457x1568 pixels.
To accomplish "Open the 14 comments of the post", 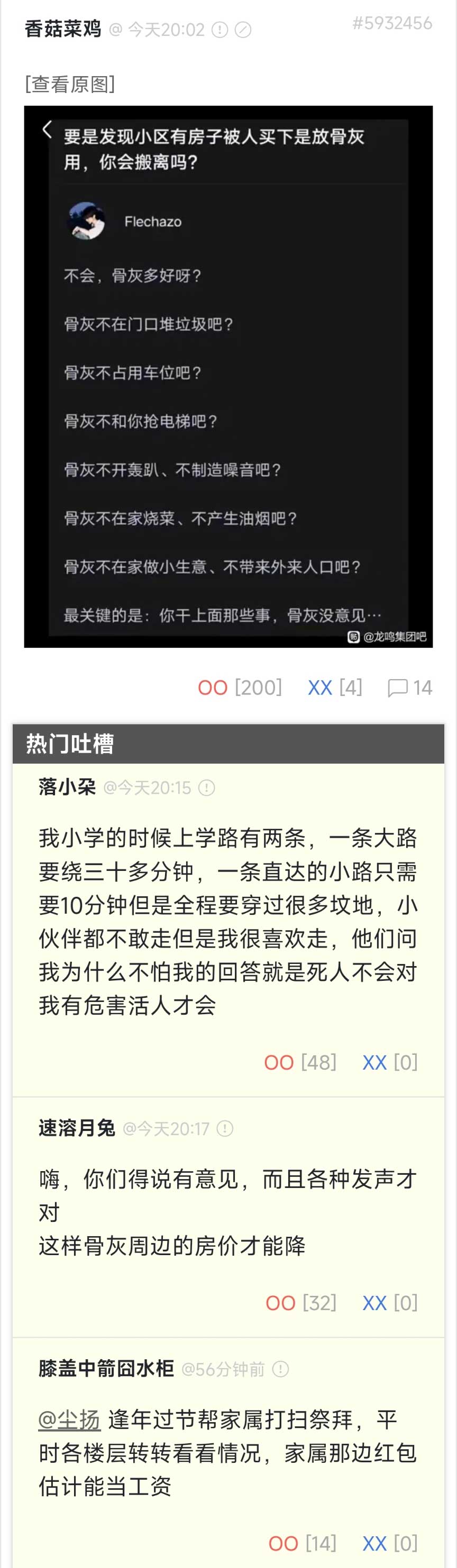I will [x=409, y=688].
